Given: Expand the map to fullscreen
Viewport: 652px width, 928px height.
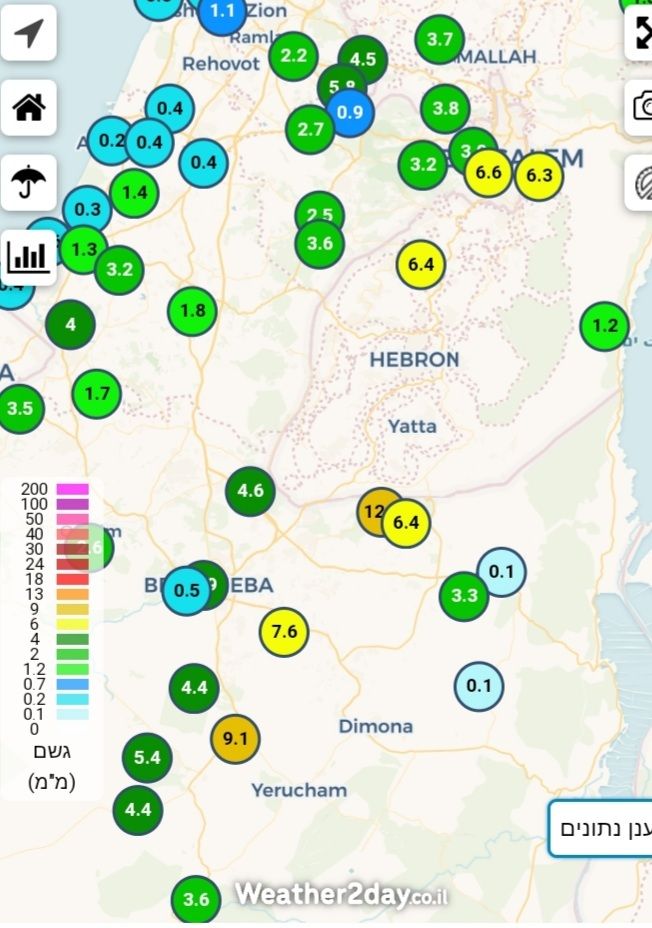Looking at the screenshot, I should (640, 33).
